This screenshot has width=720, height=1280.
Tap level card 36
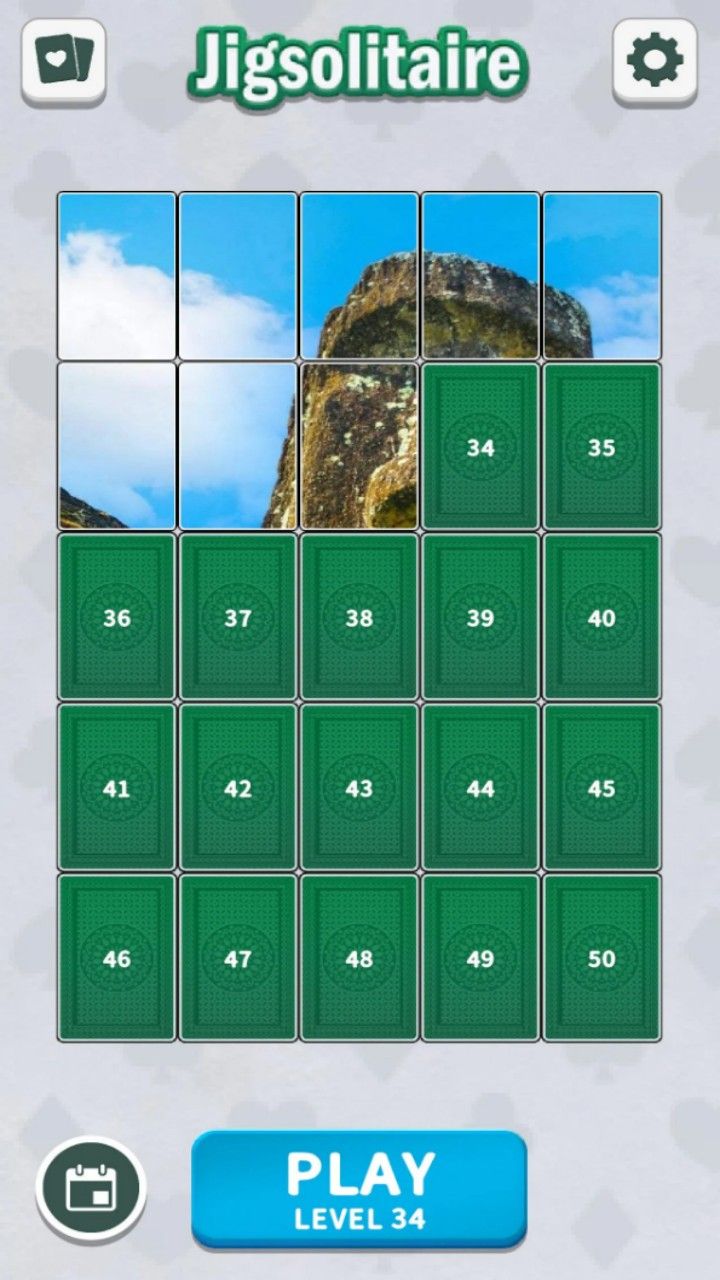tap(117, 617)
